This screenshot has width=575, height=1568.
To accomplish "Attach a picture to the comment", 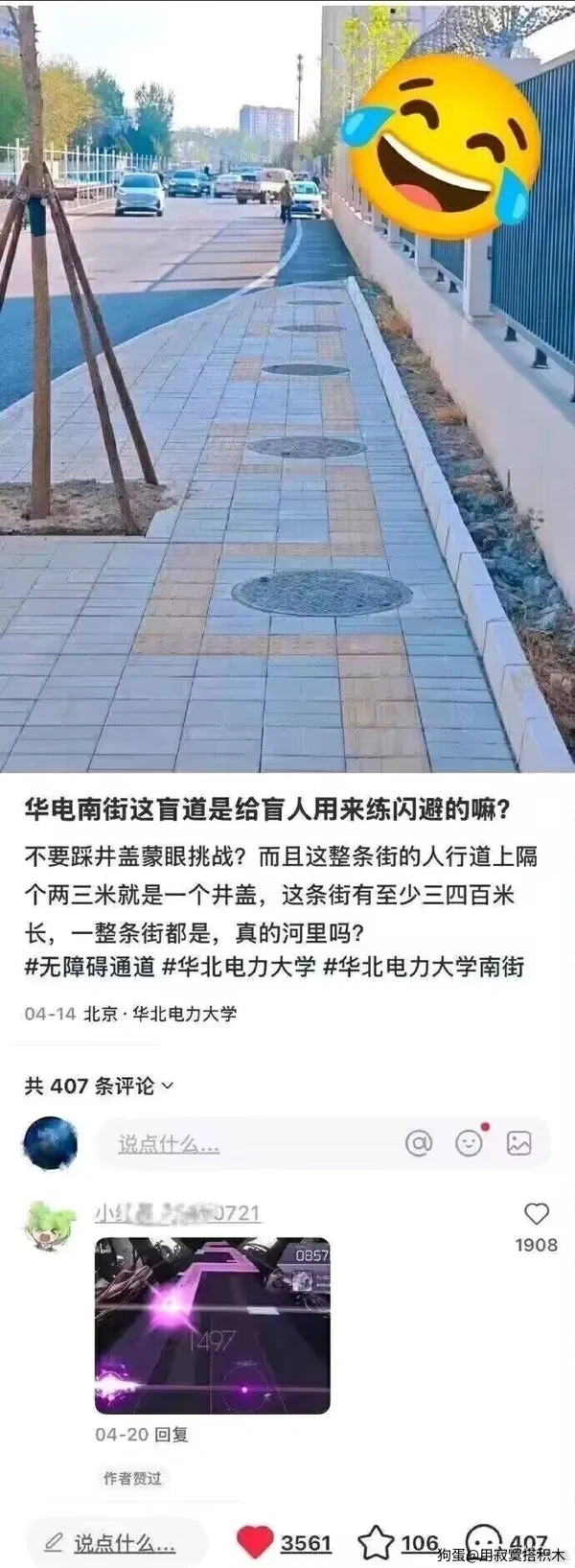I will coord(519,1143).
